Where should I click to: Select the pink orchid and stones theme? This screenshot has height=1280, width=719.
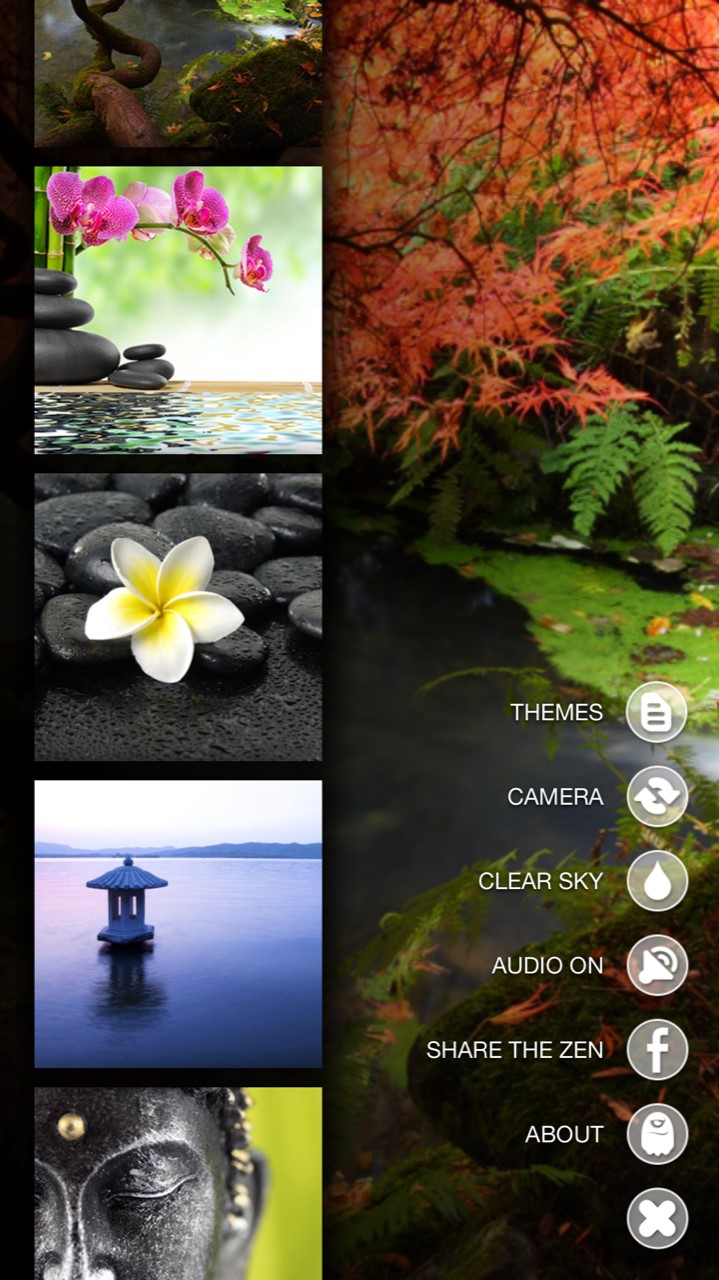pyautogui.click(x=178, y=310)
